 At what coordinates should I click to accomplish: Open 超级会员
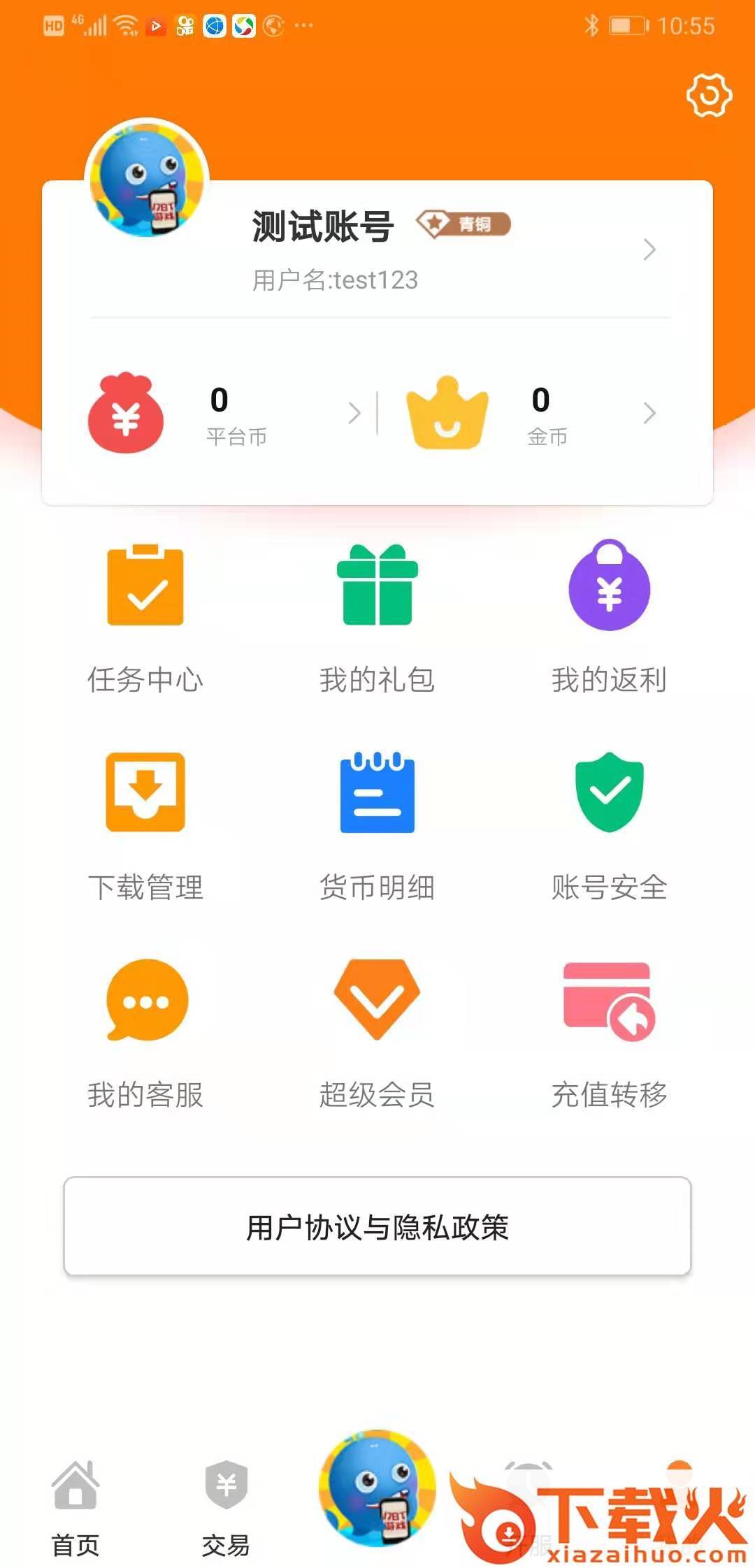click(377, 1031)
